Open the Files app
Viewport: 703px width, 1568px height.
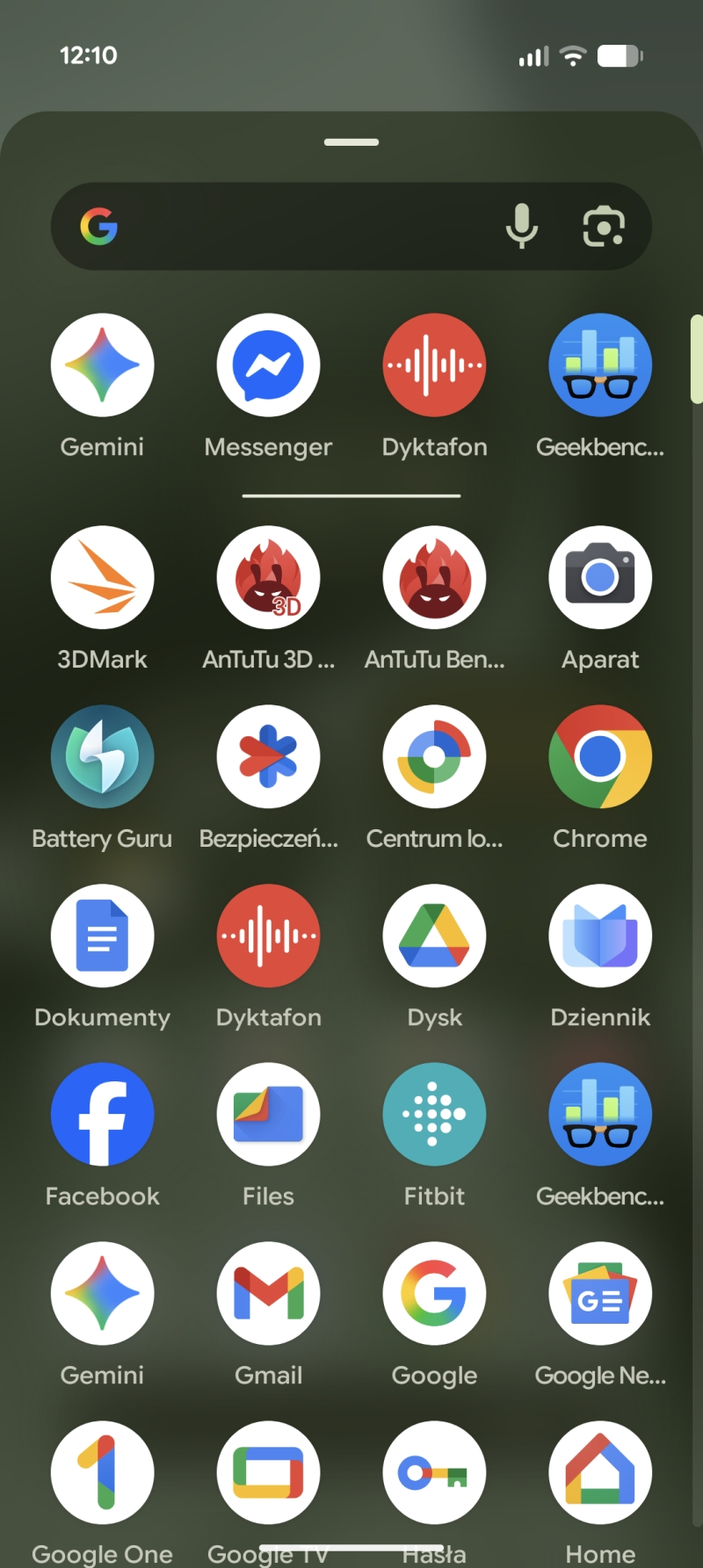(268, 1115)
